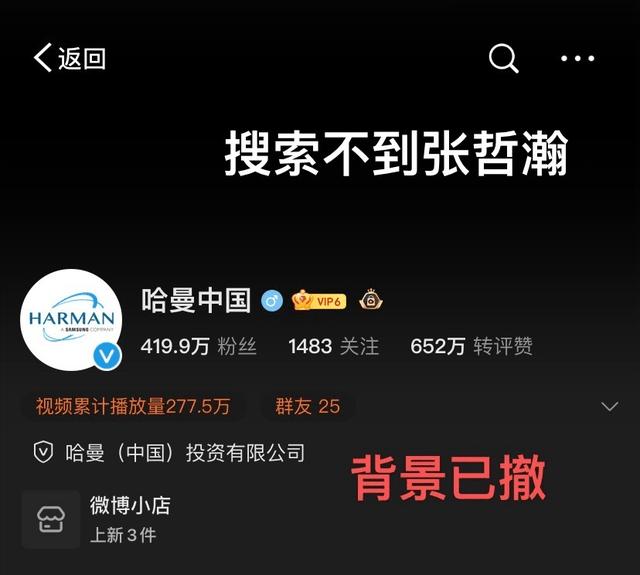Open the 419.9万 粉丝 followers list
The image size is (640, 575).
198,347
